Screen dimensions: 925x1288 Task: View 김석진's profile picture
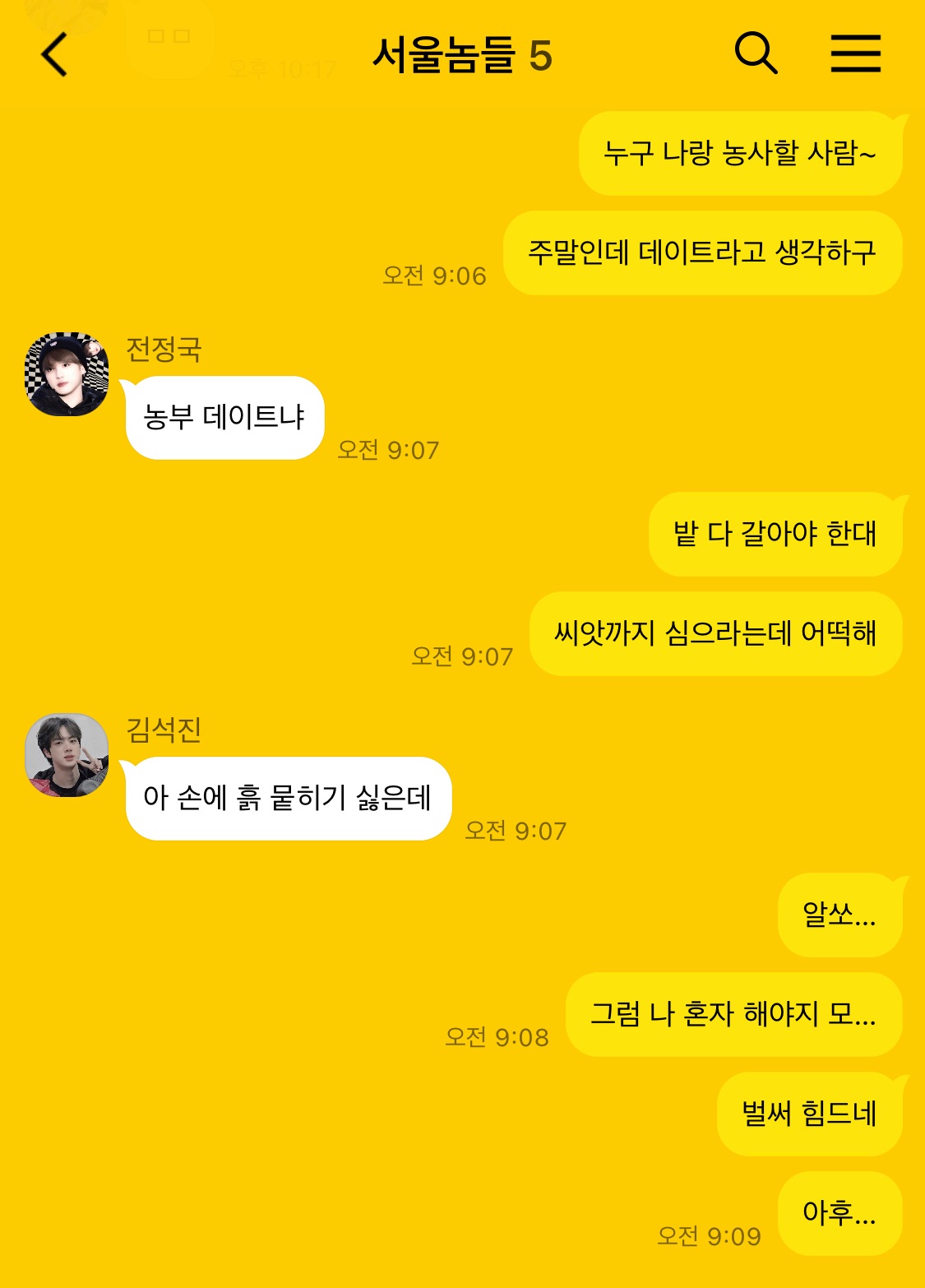[x=67, y=755]
